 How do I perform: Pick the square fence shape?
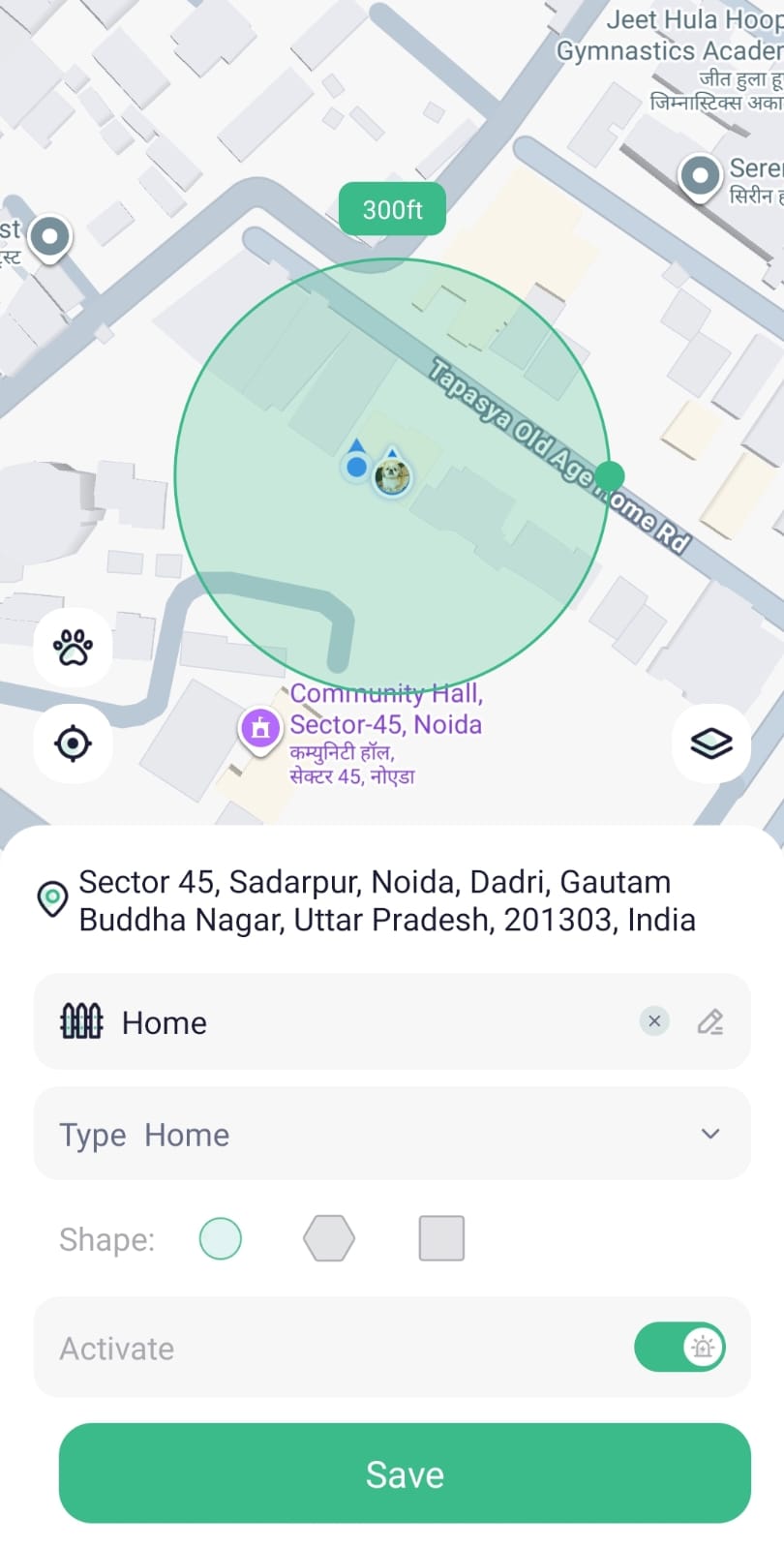[441, 1238]
